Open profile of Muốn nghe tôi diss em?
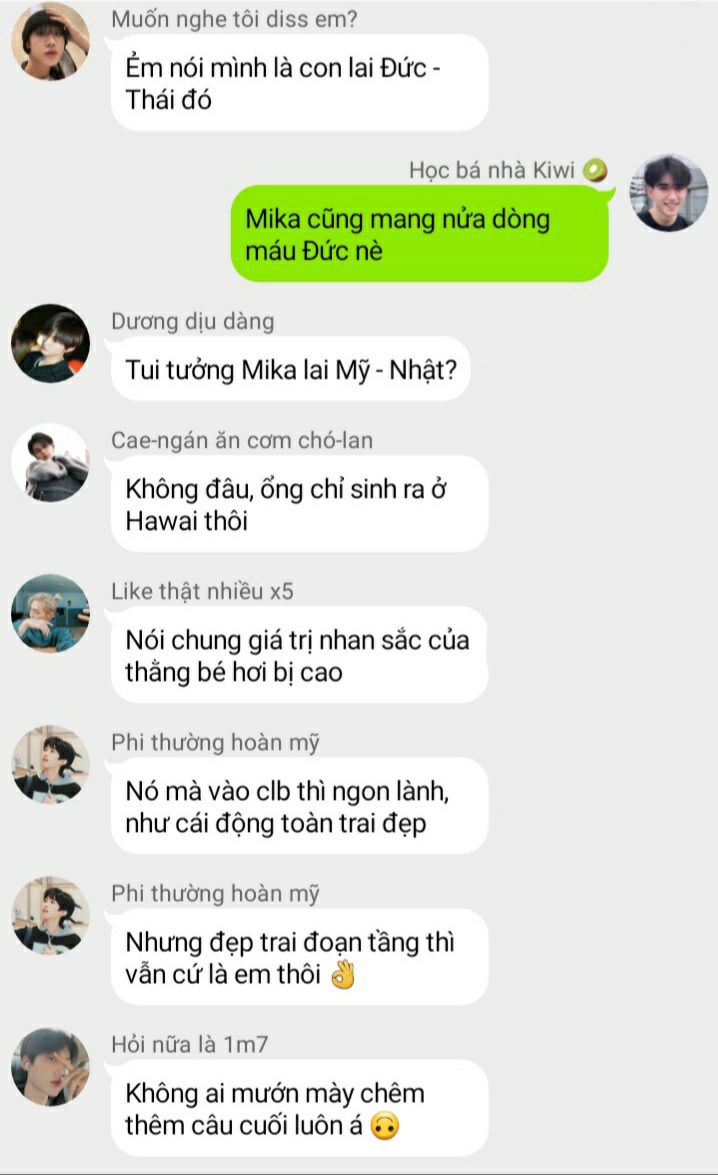Image resolution: width=718 pixels, height=1175 pixels. (x=50, y=42)
